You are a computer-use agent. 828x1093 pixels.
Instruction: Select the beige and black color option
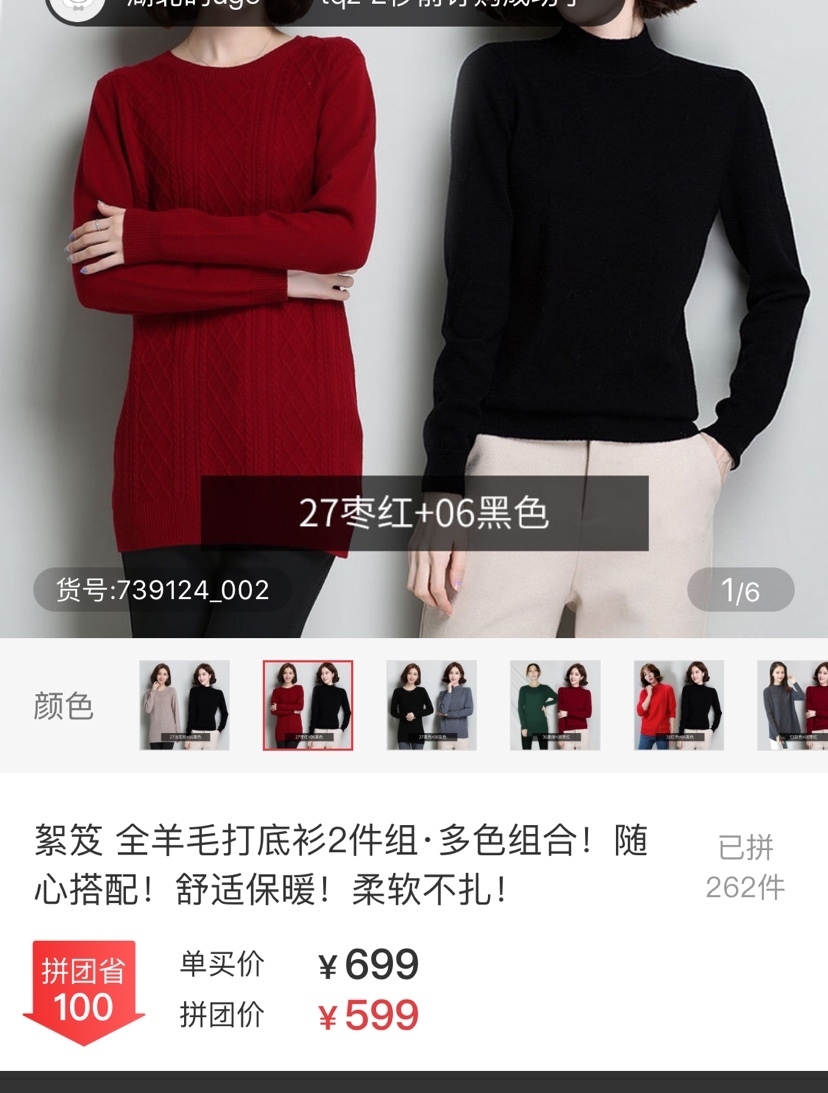point(184,705)
